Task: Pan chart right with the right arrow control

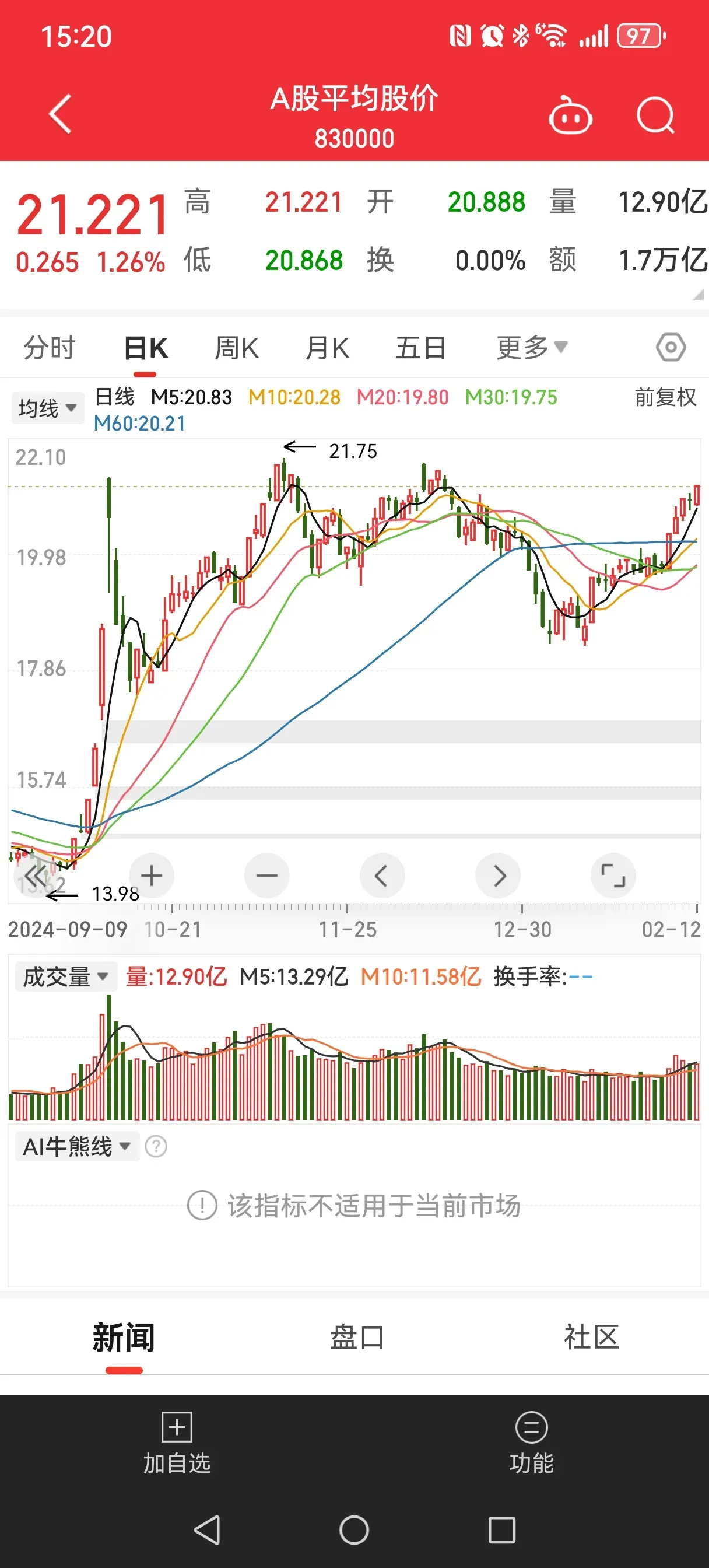Action: 498,876
